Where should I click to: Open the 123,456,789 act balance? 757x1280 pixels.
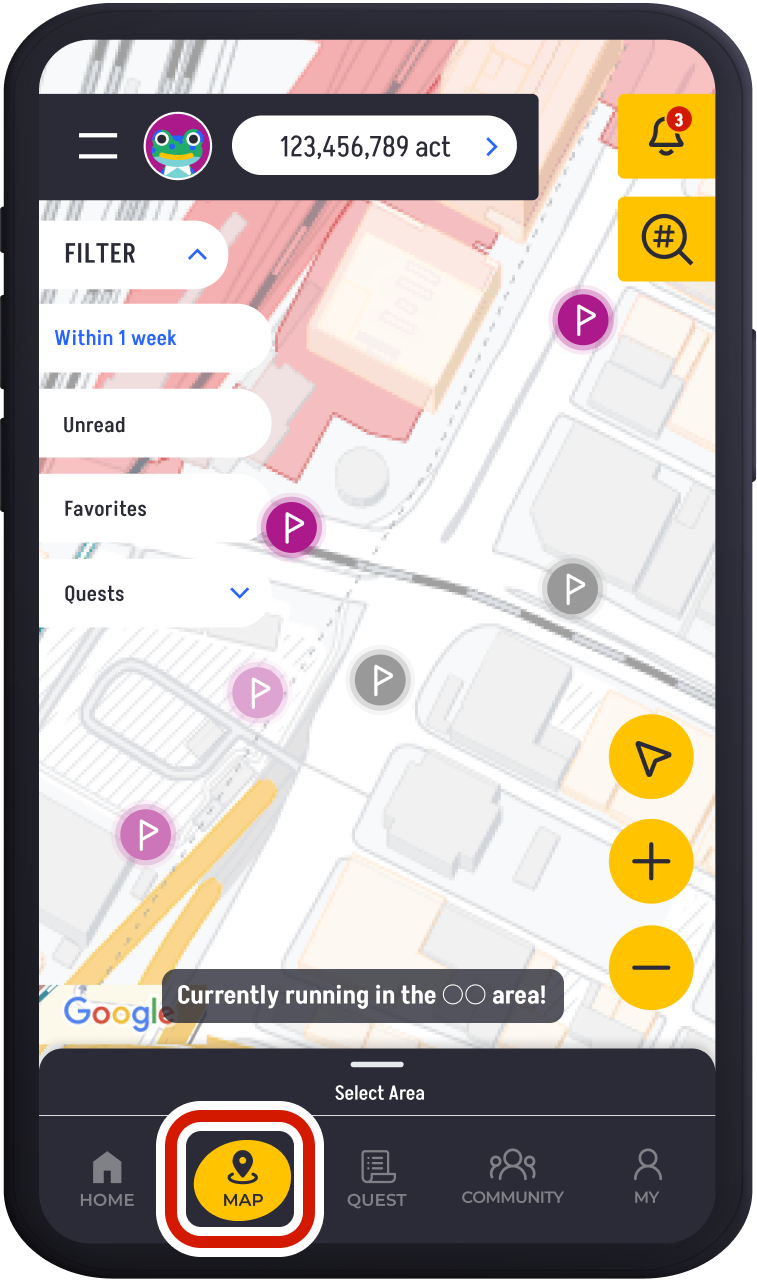[374, 147]
